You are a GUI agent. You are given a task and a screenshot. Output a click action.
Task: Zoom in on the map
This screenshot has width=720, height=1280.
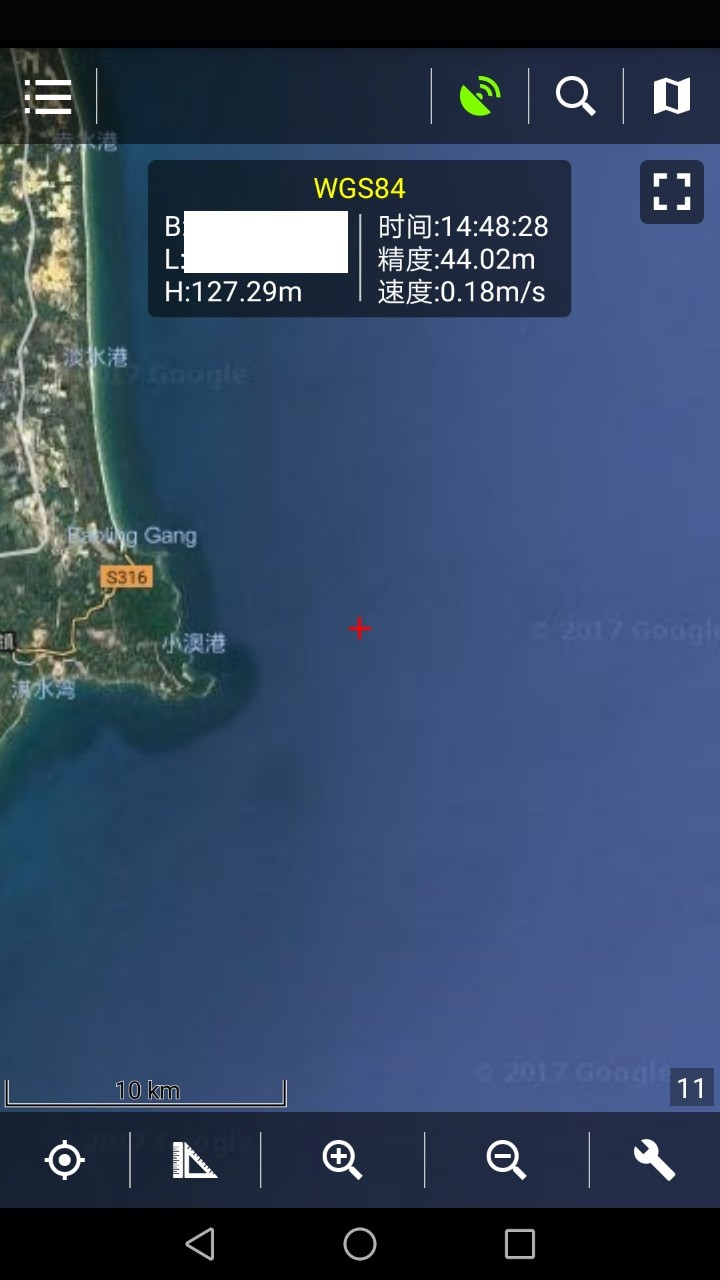coord(342,1160)
